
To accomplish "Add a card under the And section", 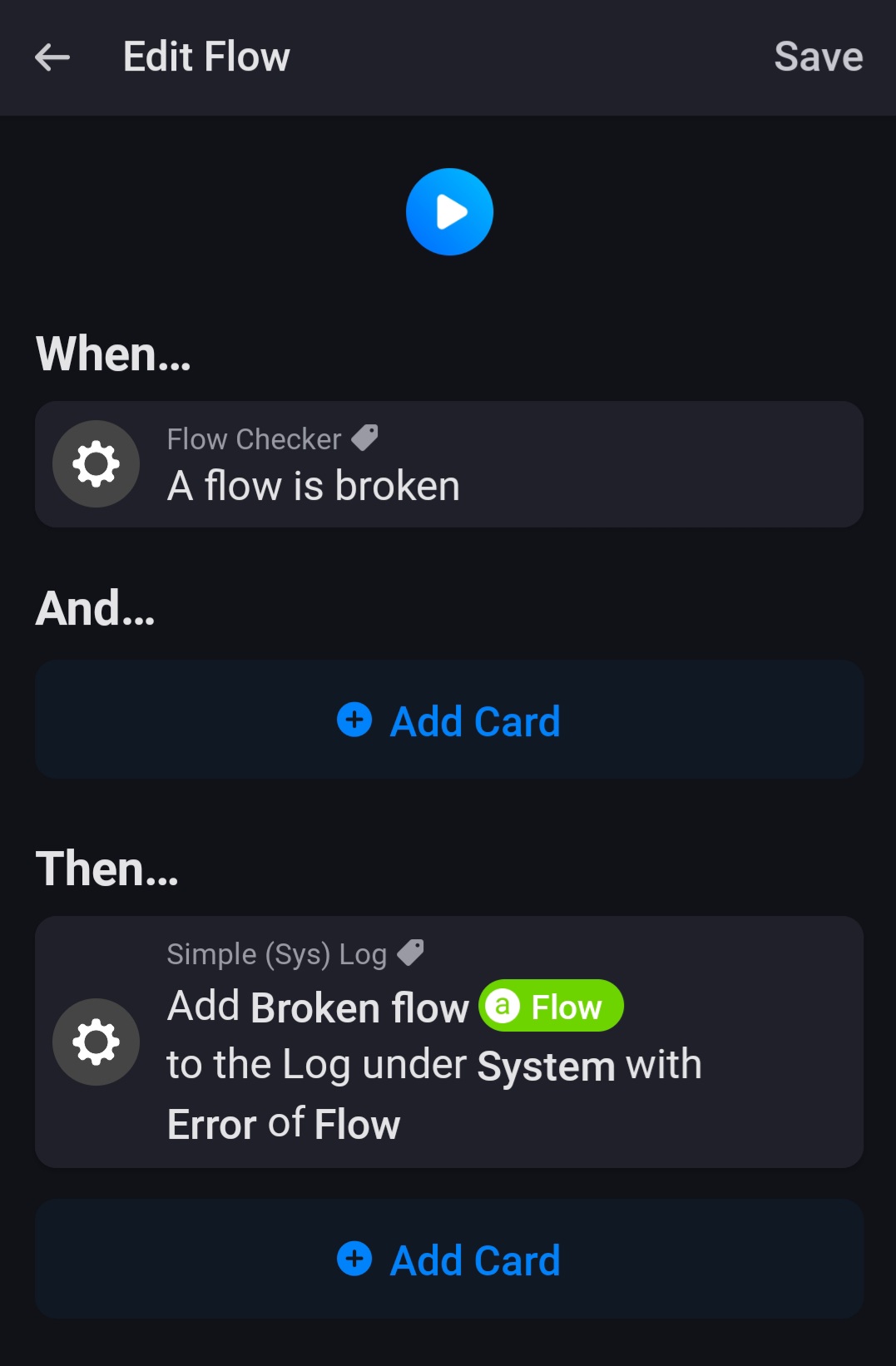I will tap(448, 720).
